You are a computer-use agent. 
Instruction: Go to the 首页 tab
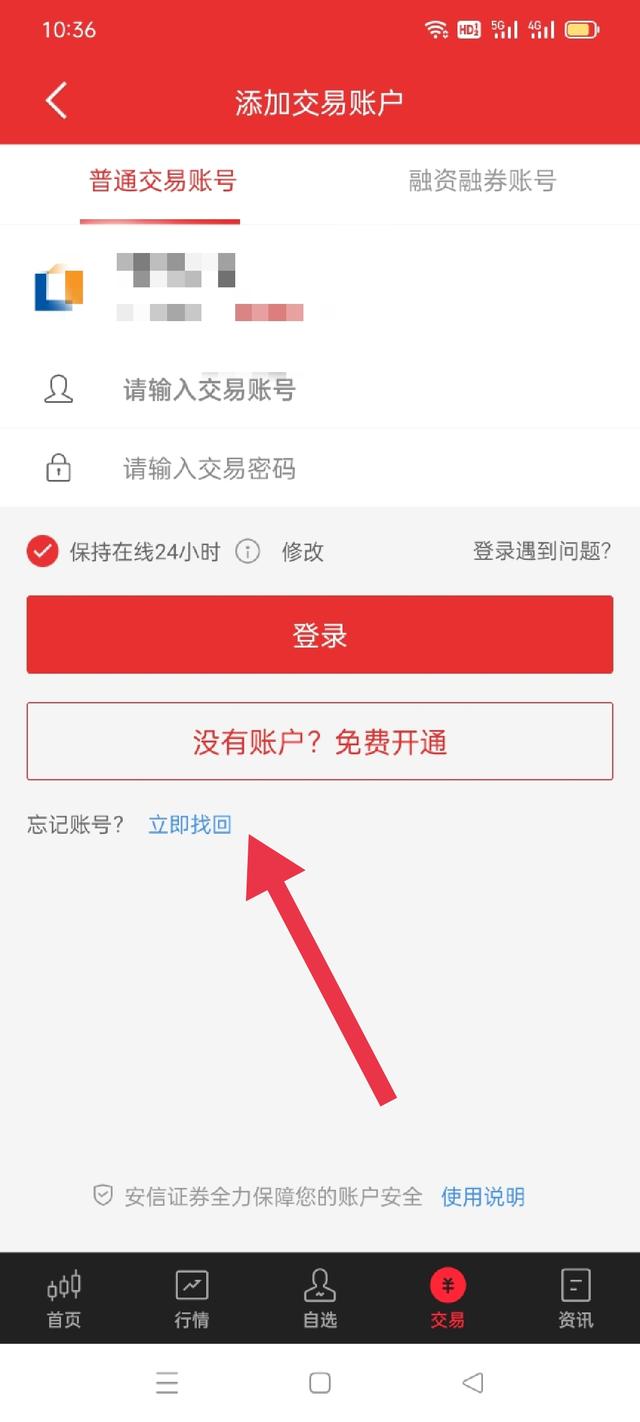point(64,1300)
